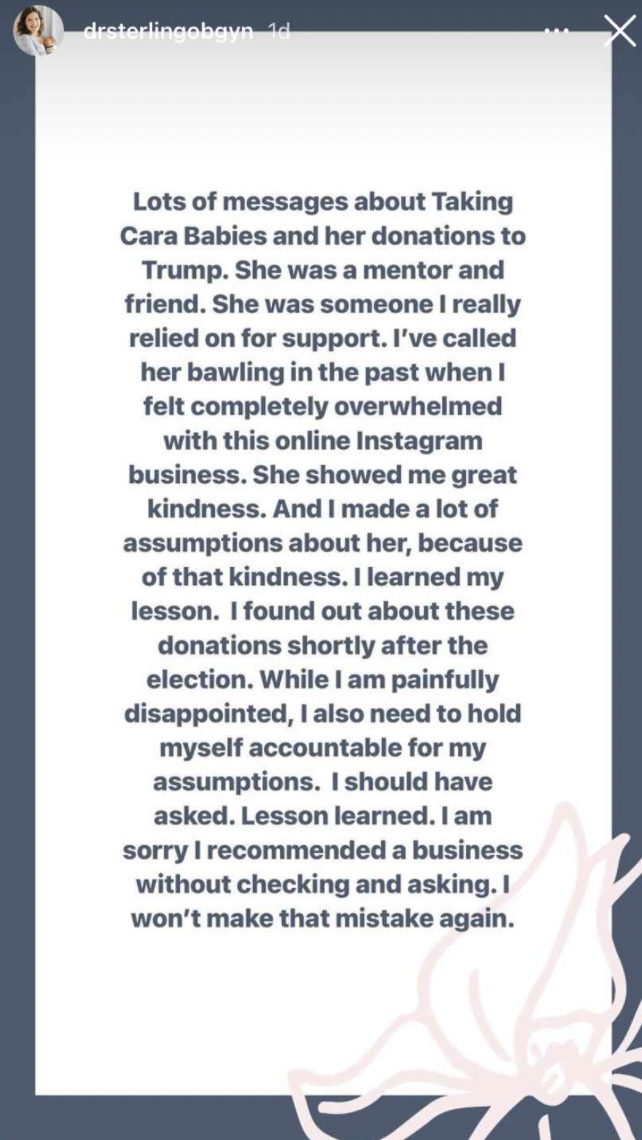
Task: Tap the drsterlingobgyn username
Action: pyautogui.click(x=169, y=32)
